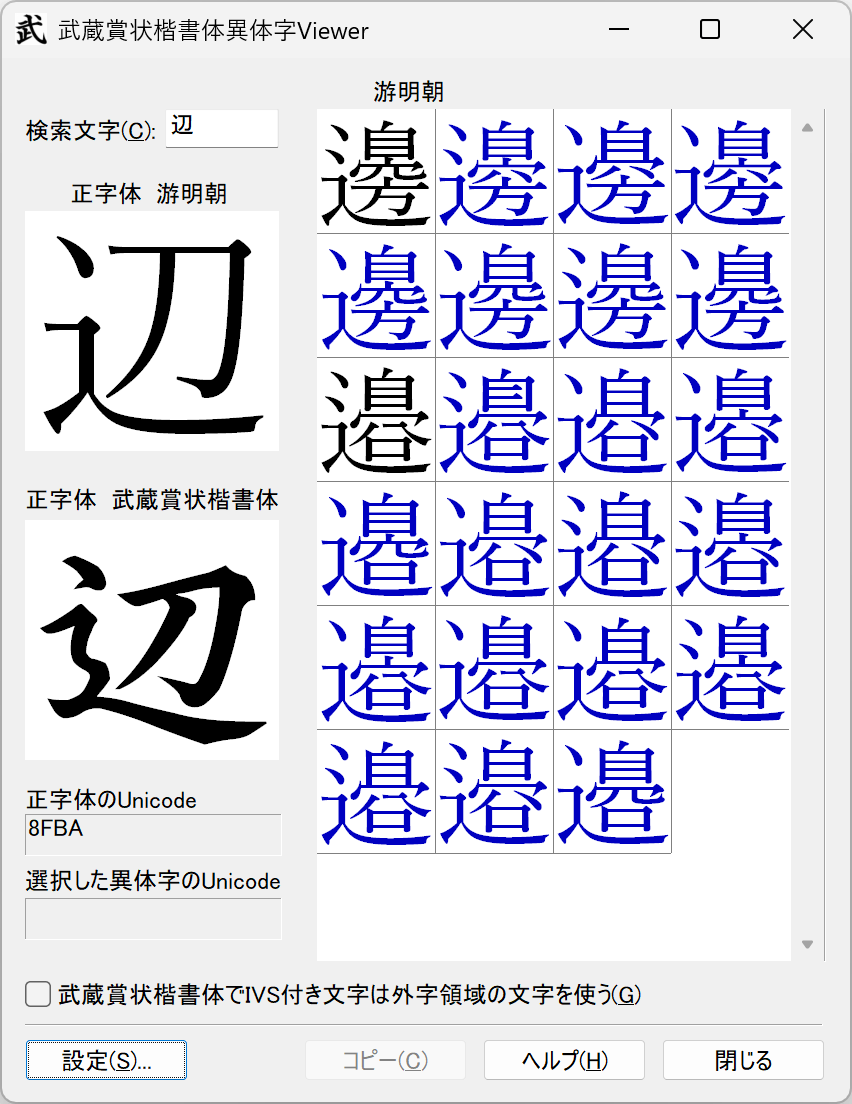Select the black 邉 variant glyph
The height and width of the screenshot is (1104, 852).
point(376,419)
